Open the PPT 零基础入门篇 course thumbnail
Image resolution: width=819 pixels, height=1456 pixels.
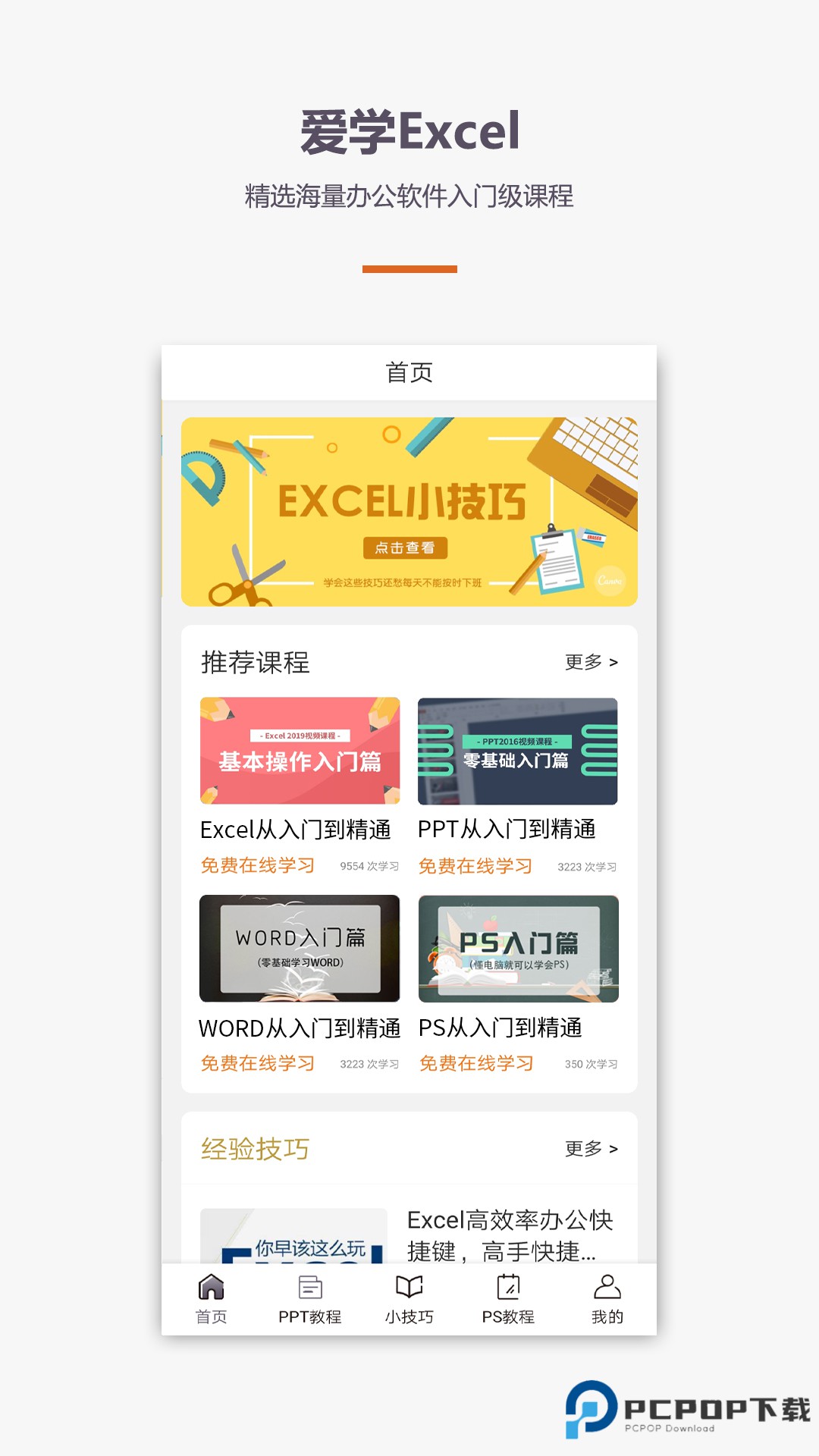[518, 751]
